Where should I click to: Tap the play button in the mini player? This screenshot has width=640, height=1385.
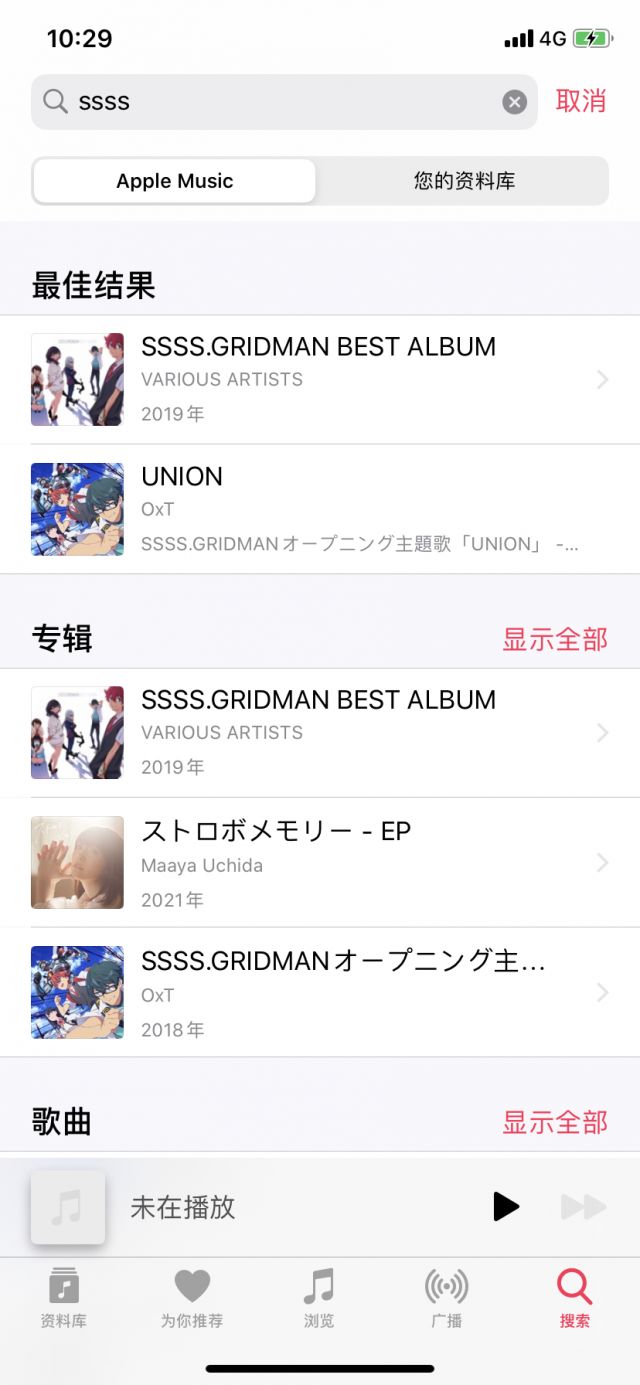coord(506,1207)
